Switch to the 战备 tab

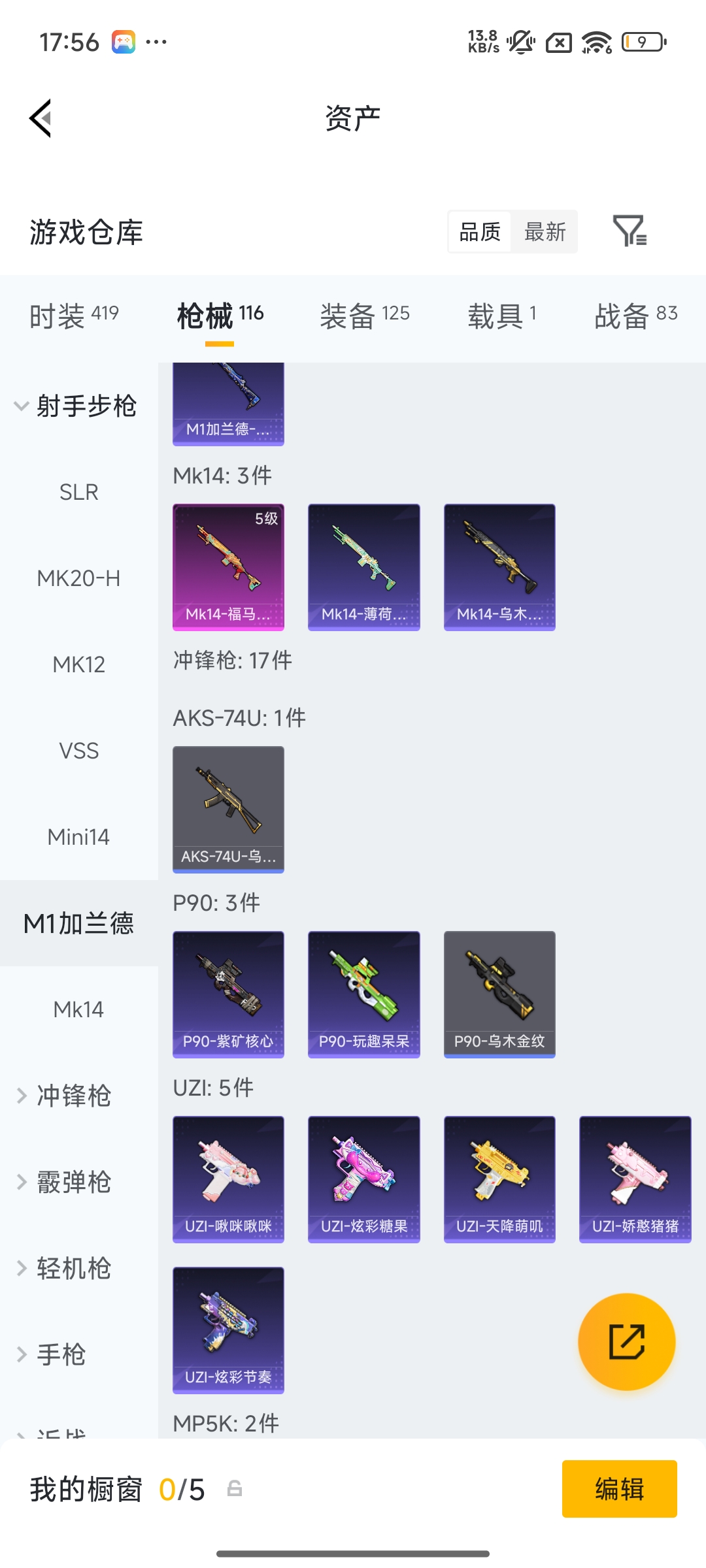click(635, 316)
